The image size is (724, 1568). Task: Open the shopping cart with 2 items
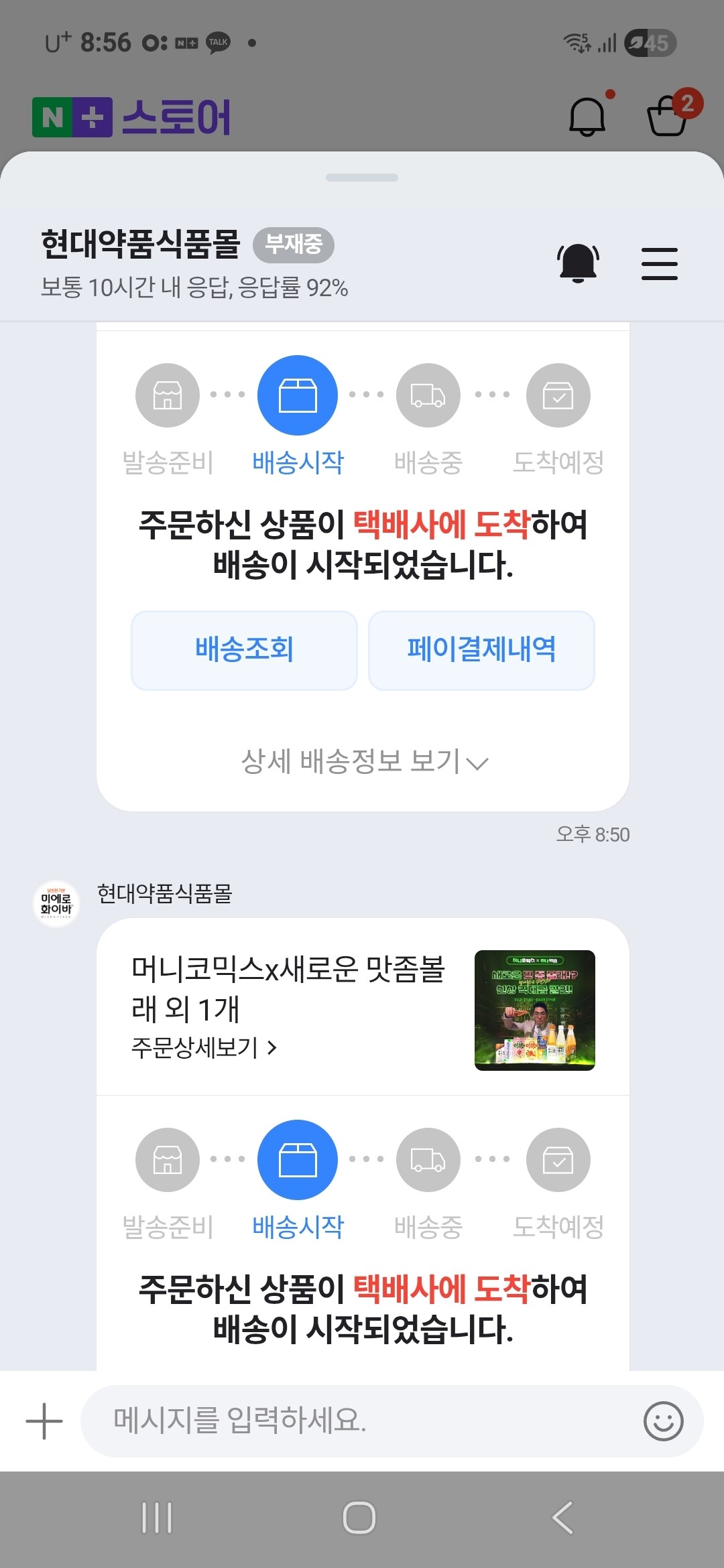pos(666,117)
